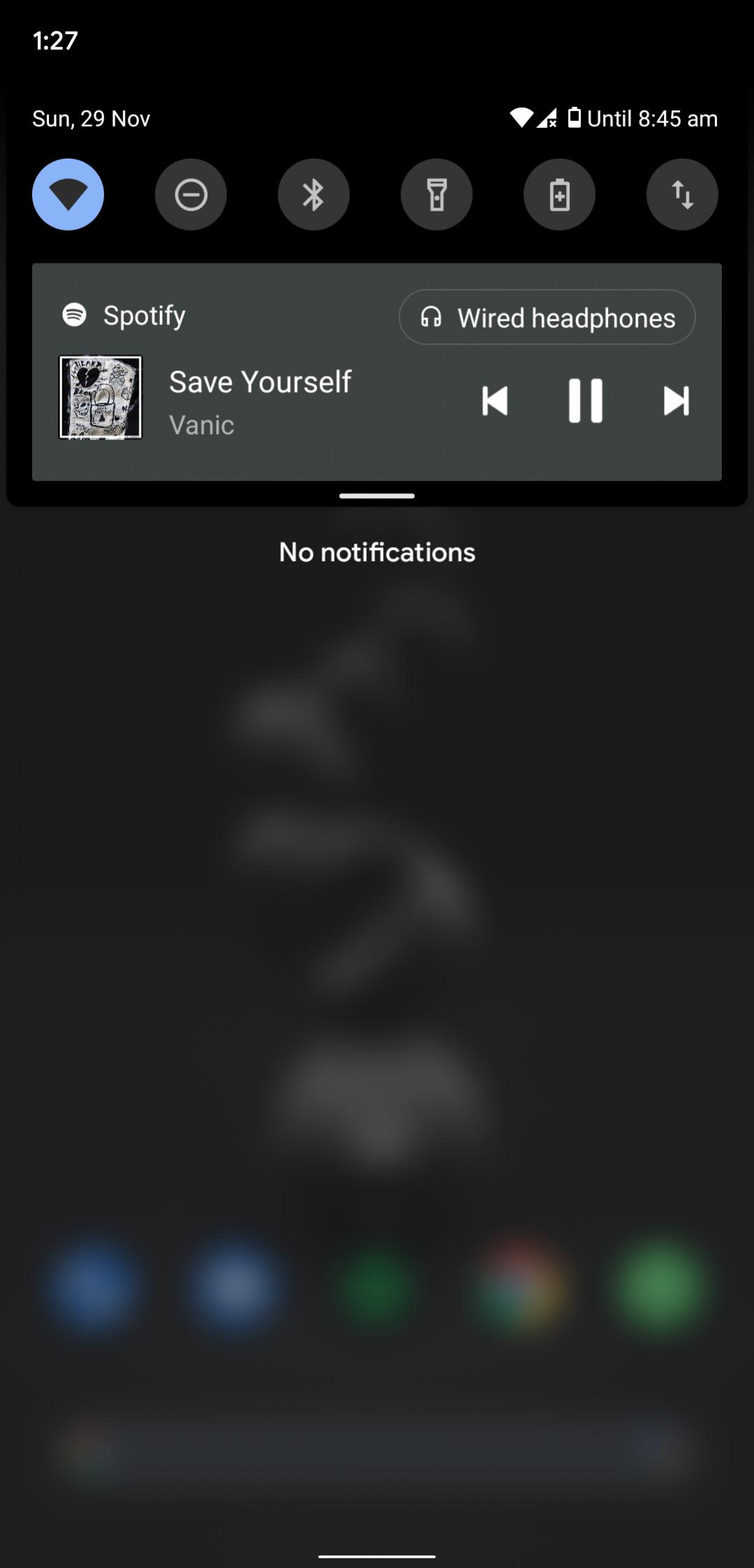Viewport: 754px width, 1568px height.
Task: Enable Do Not Disturb quick tile
Action: click(191, 194)
